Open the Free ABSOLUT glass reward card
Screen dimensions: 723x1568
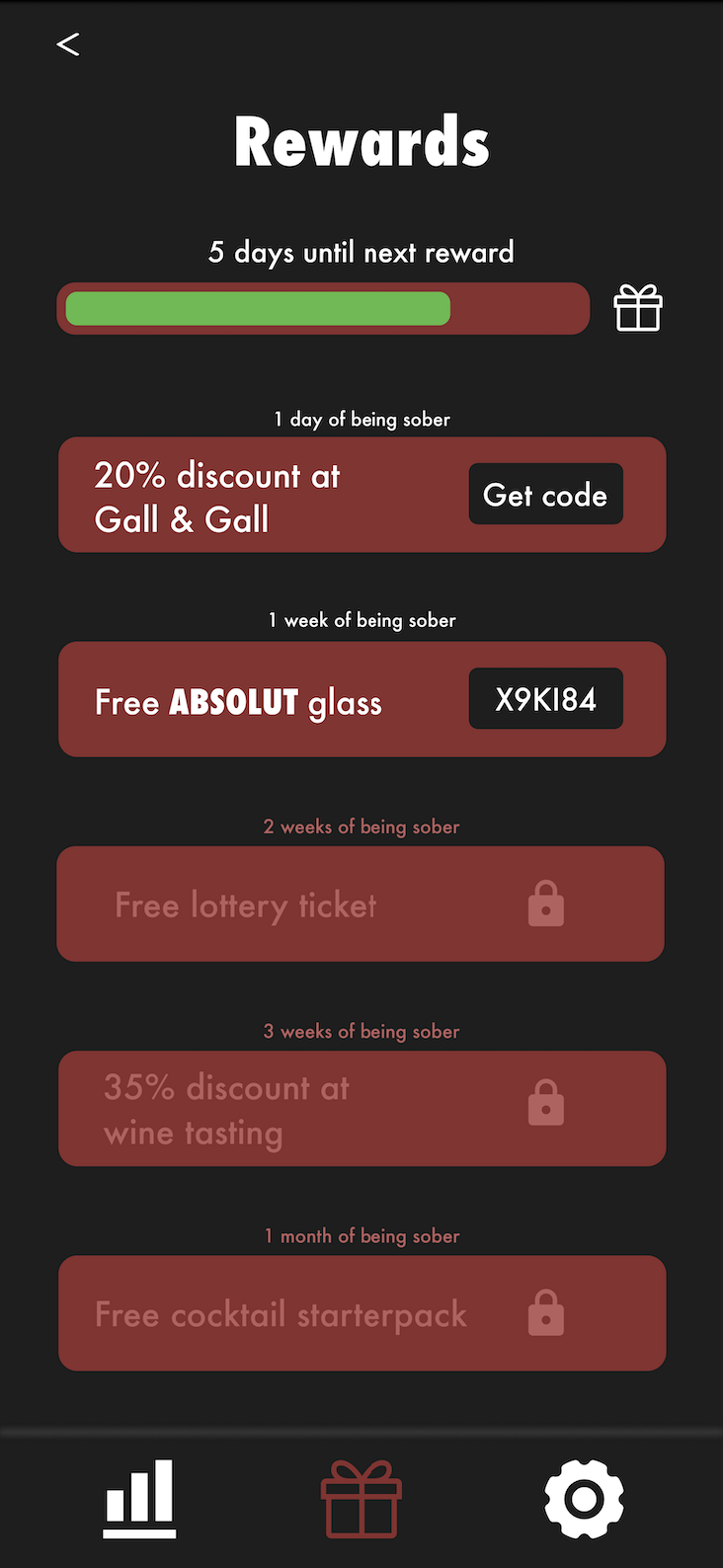tap(257, 701)
